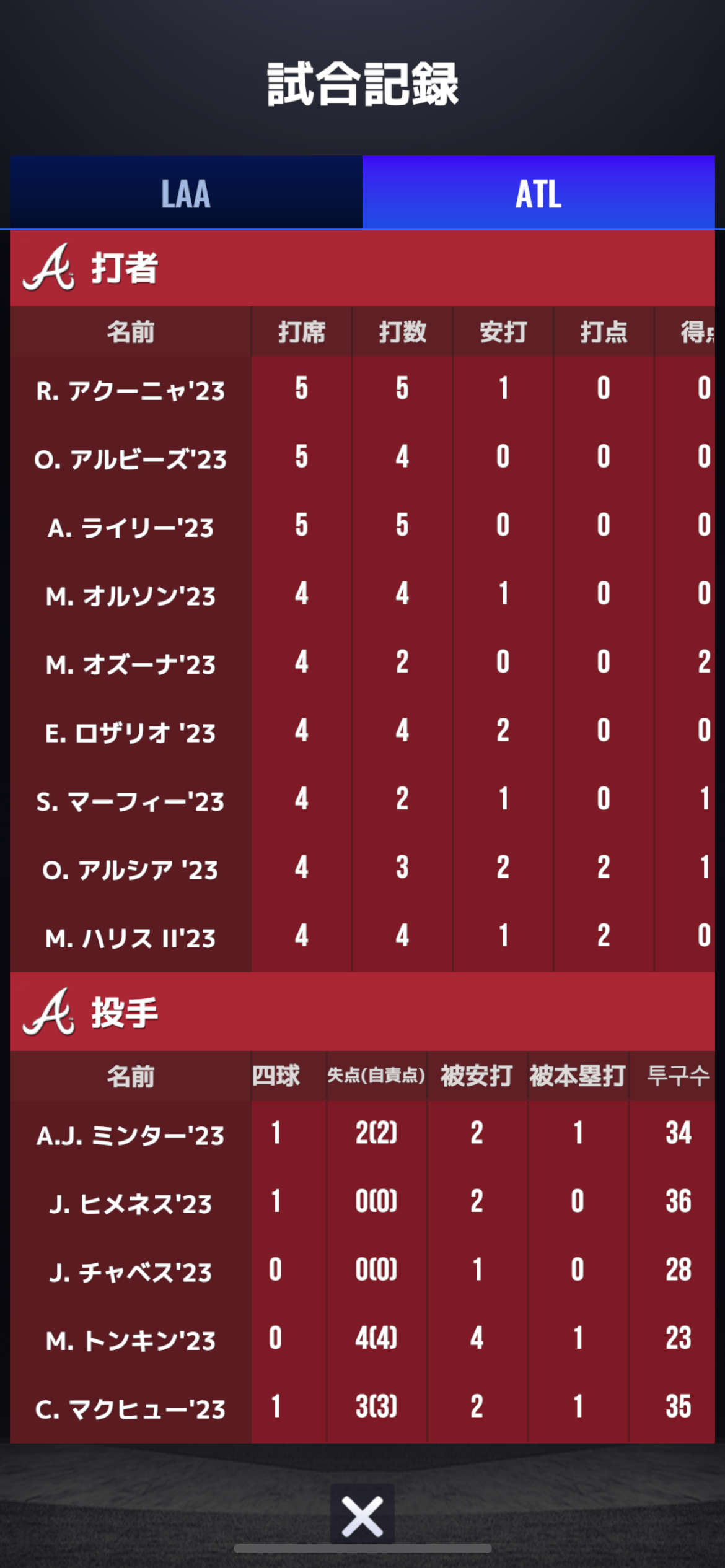Select the ATL team tab

538,193
